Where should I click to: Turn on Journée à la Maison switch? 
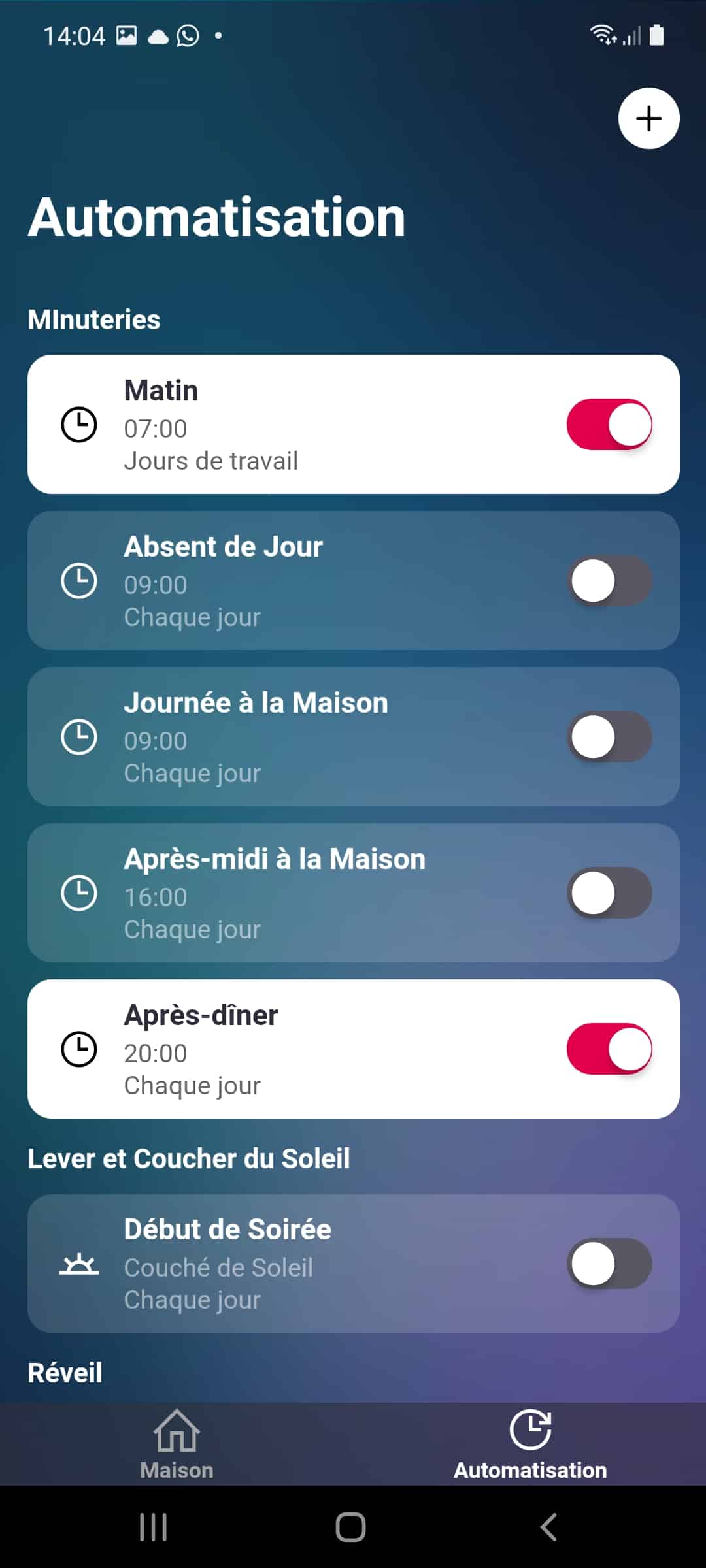609,736
